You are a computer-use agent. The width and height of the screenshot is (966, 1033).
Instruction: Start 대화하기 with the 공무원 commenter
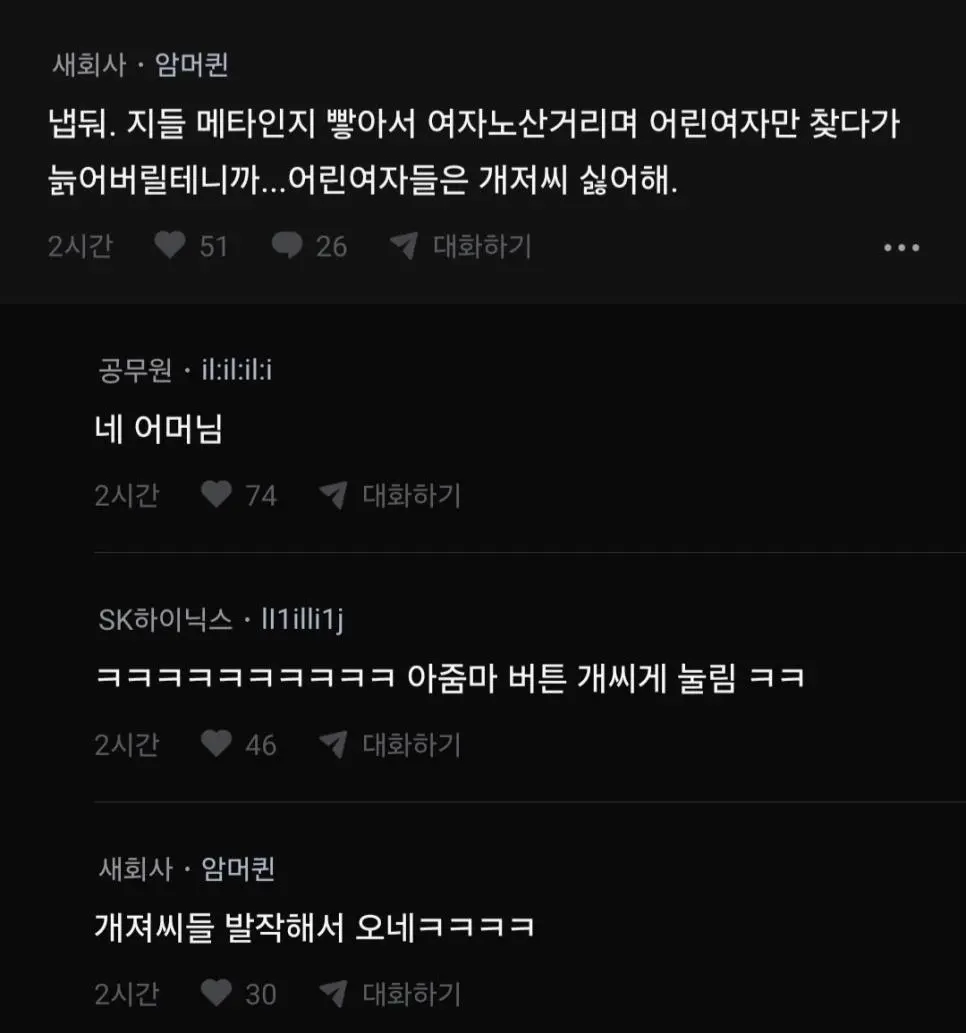point(390,495)
